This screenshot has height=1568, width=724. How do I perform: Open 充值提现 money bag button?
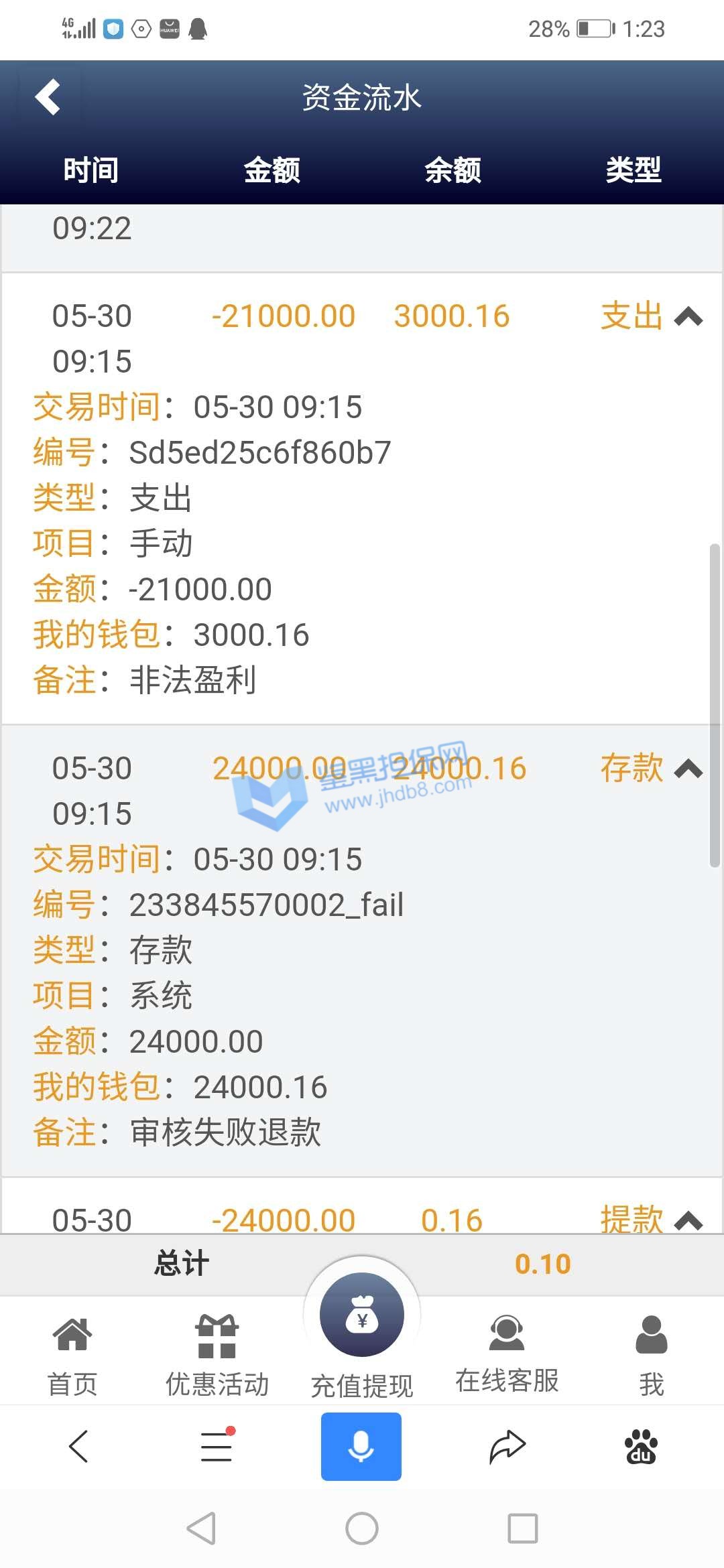pyautogui.click(x=362, y=1317)
